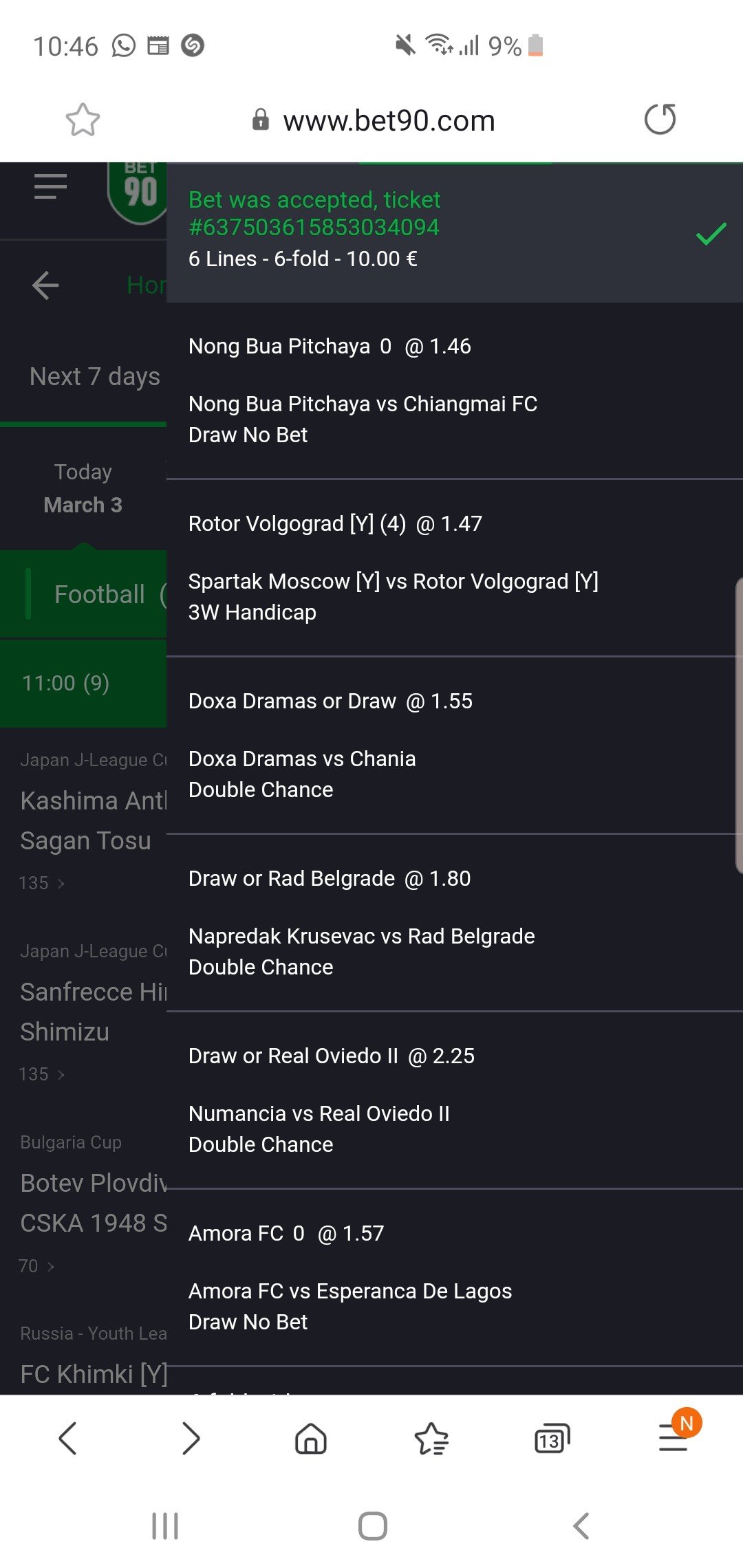743x1568 pixels.
Task: Open the bet90.com address bar
Action: point(389,121)
